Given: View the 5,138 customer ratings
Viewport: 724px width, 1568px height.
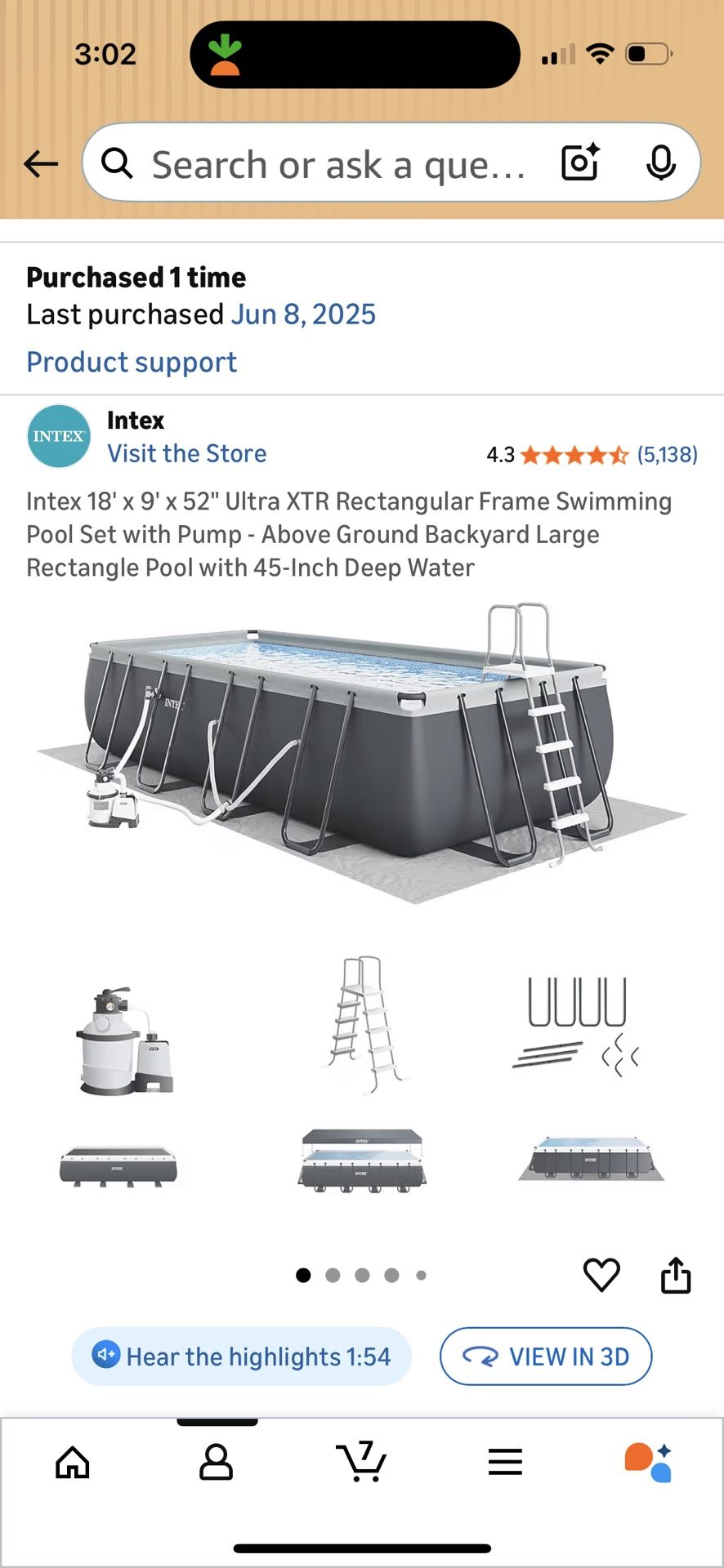Looking at the screenshot, I should coord(666,455).
